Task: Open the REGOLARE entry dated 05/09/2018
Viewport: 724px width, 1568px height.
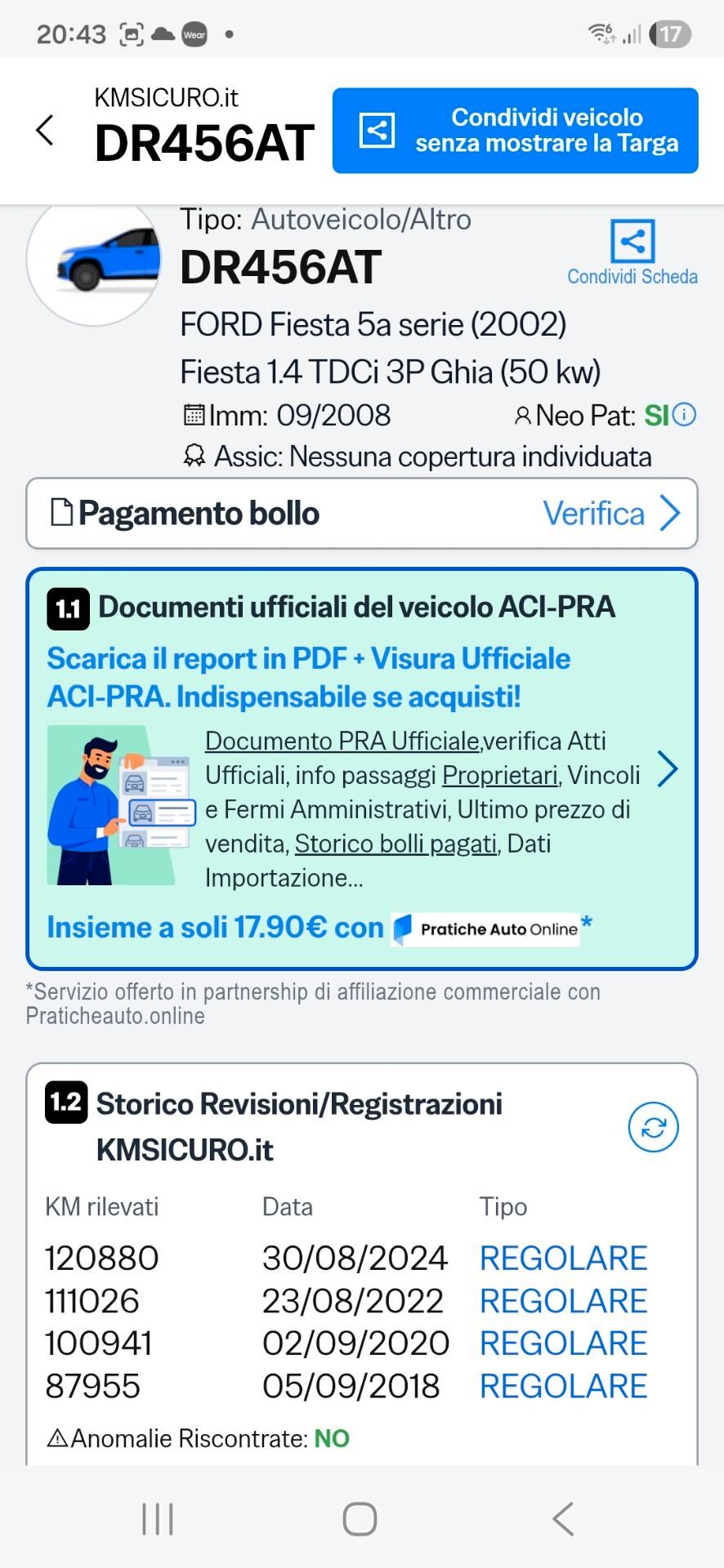Action: pyautogui.click(x=563, y=1386)
